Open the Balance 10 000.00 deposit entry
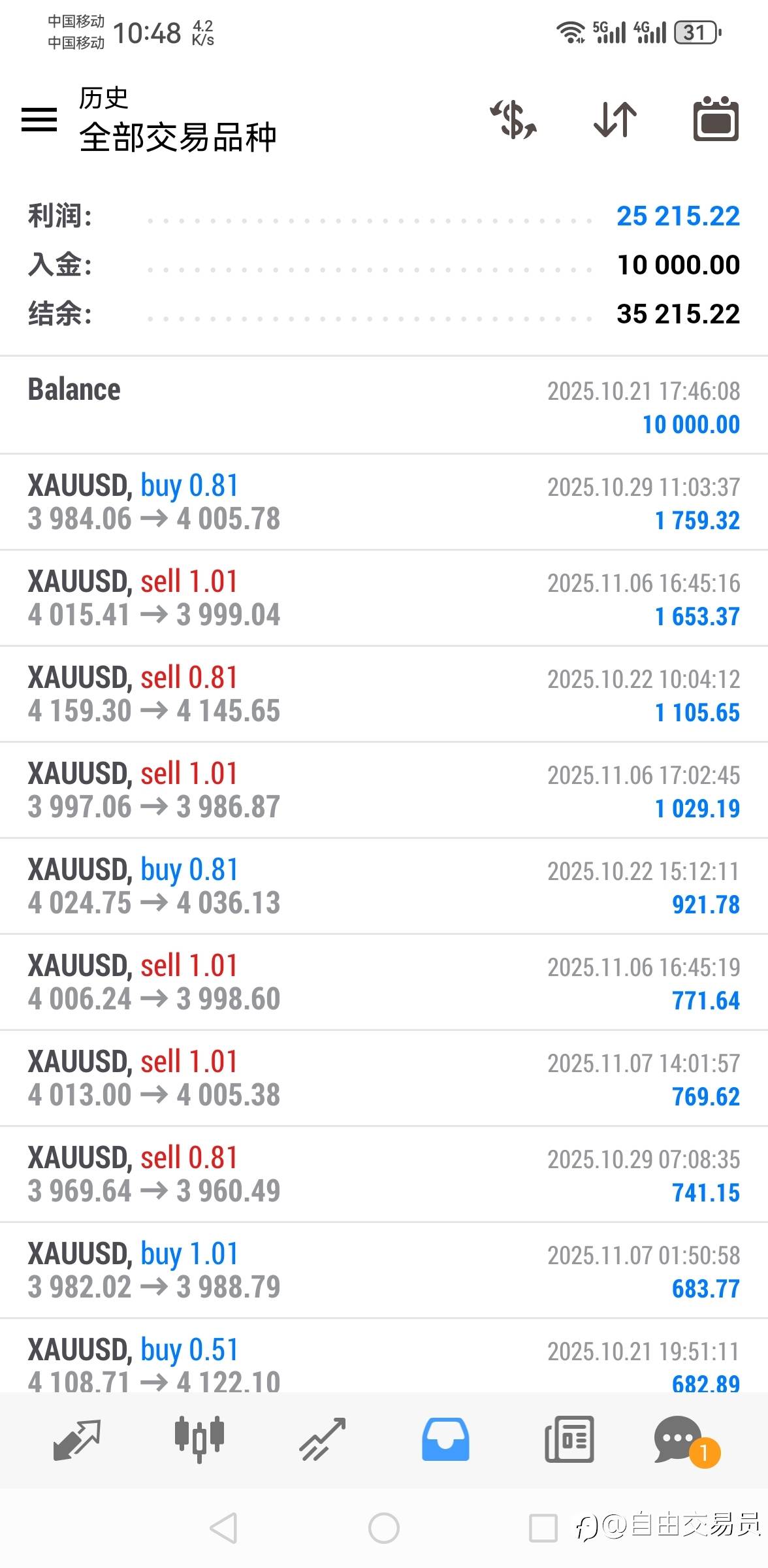 384,406
